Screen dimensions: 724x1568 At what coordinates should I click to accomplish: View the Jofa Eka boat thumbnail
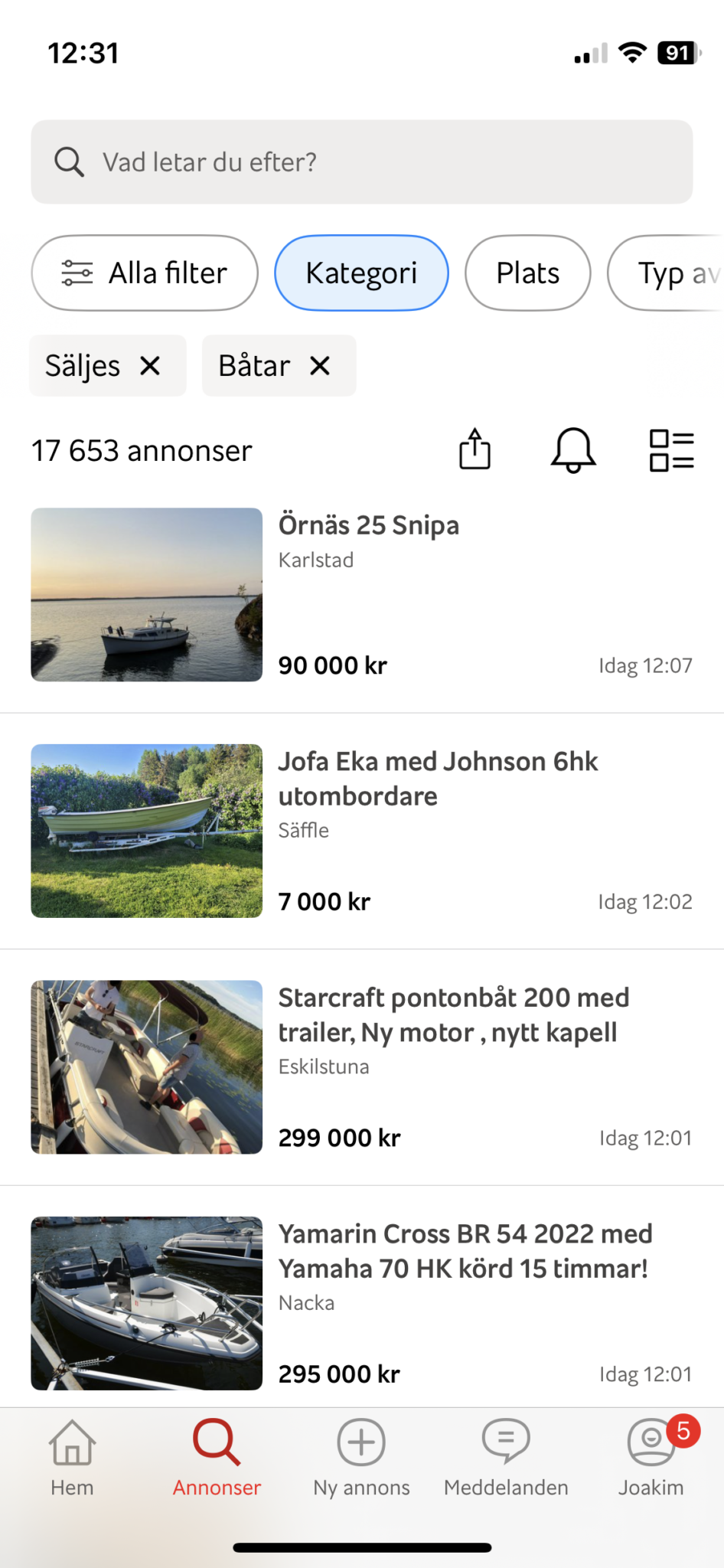tap(146, 831)
